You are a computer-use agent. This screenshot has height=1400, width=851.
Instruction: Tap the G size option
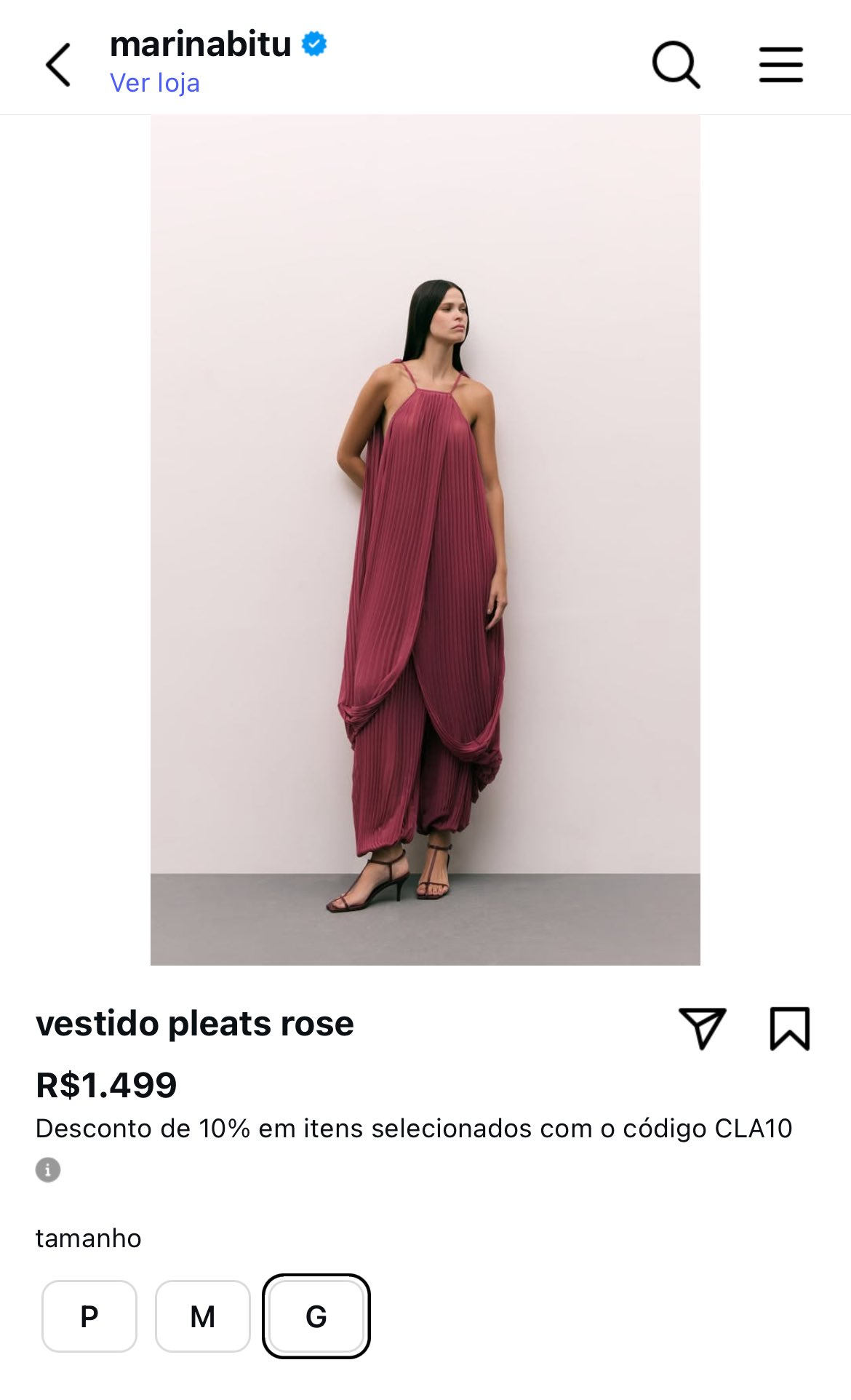[x=316, y=1316]
